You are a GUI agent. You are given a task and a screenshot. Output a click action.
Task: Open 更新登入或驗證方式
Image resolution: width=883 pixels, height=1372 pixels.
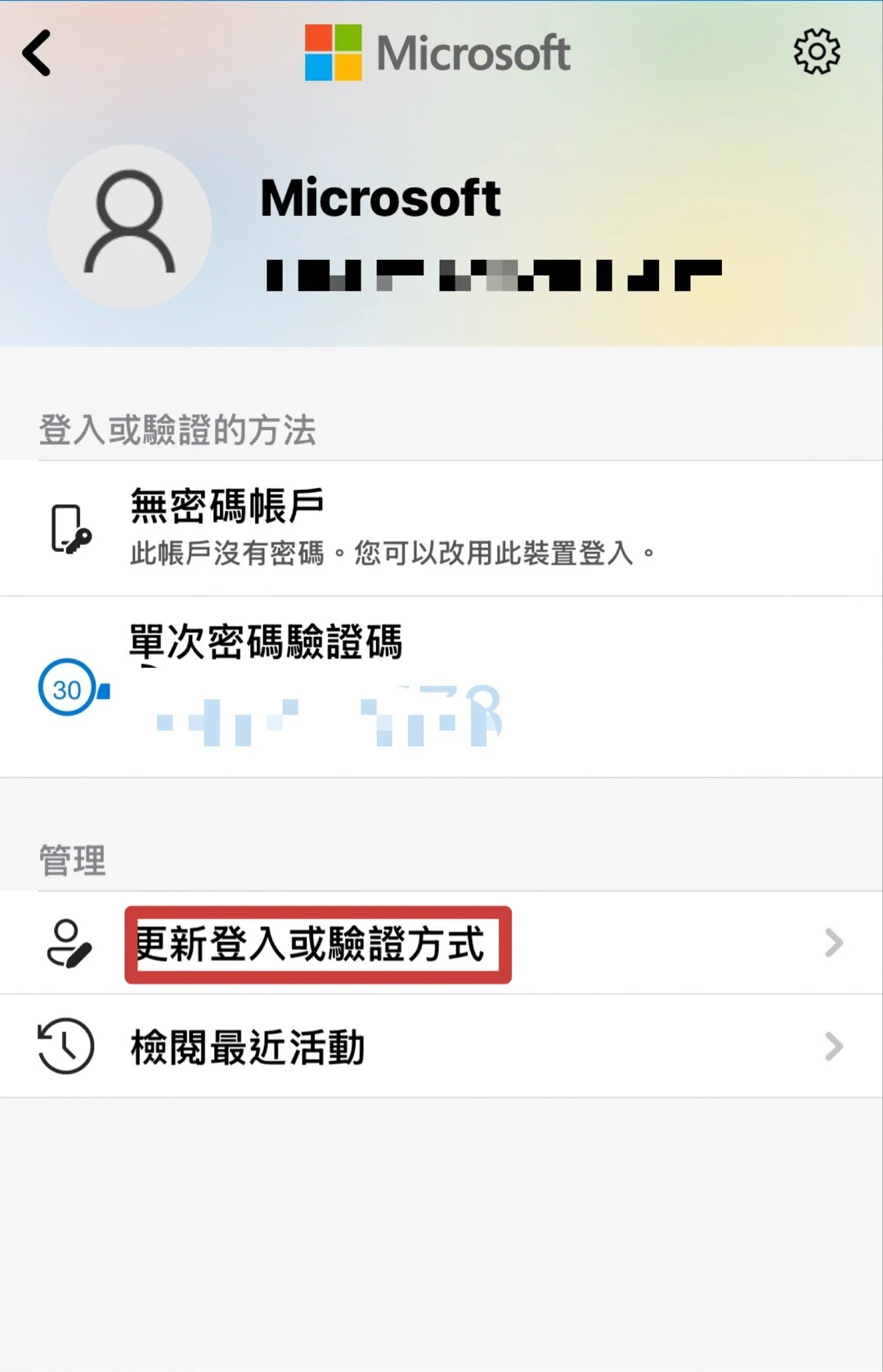coord(441,944)
